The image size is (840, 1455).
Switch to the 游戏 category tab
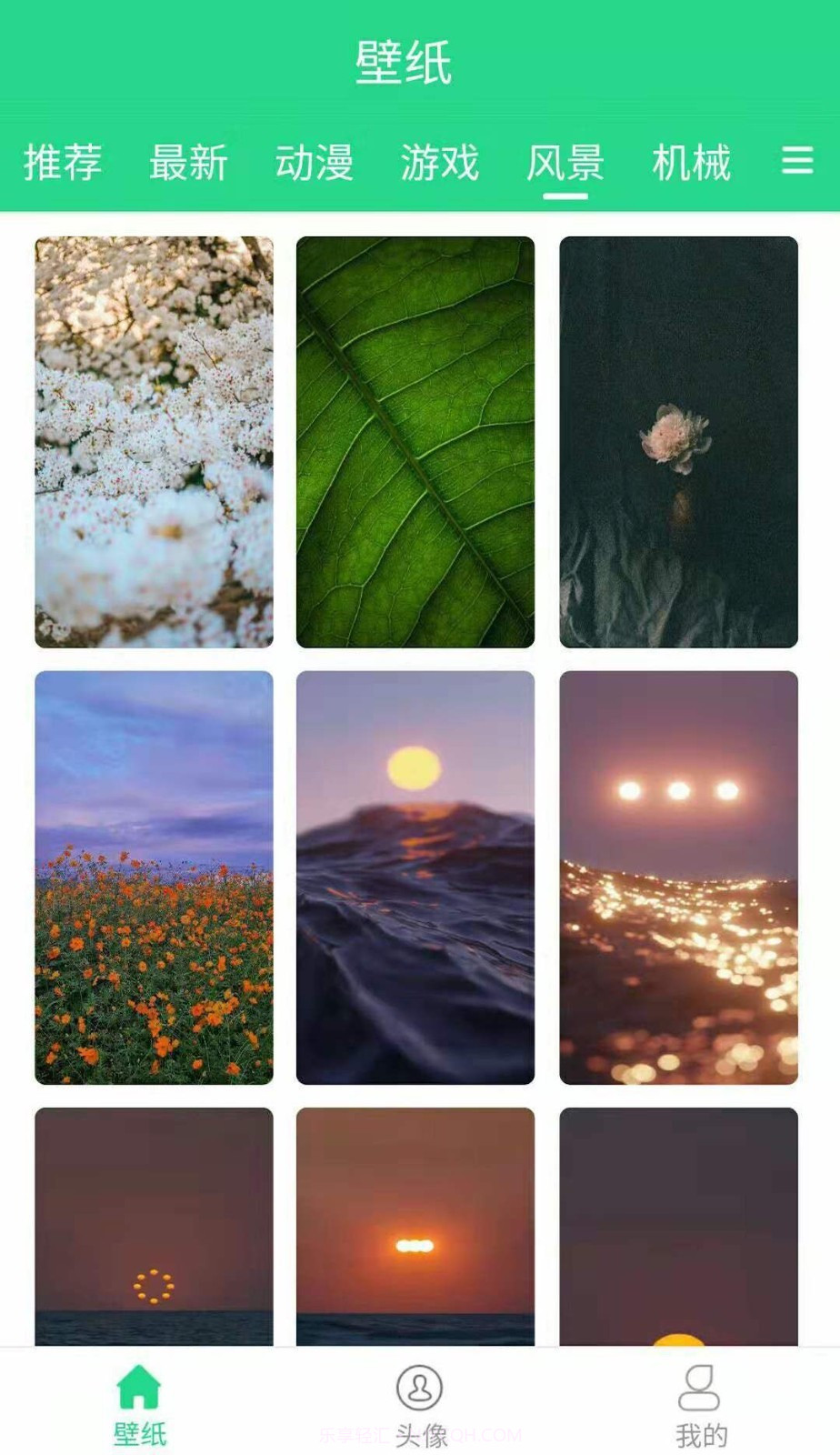pos(439,164)
